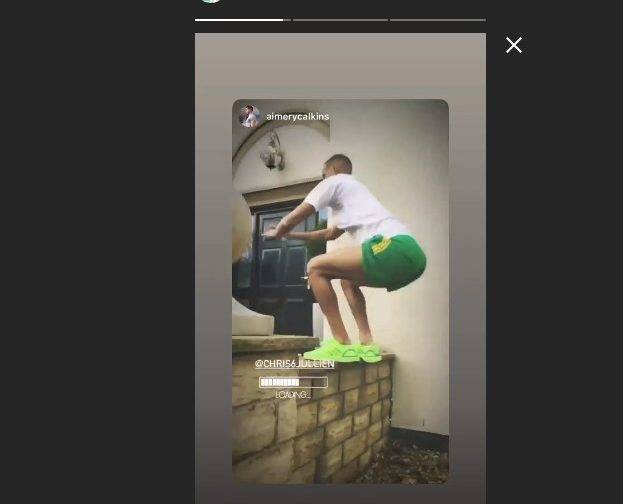Close the story viewer
Screen dimensions: 623x504
point(514,45)
